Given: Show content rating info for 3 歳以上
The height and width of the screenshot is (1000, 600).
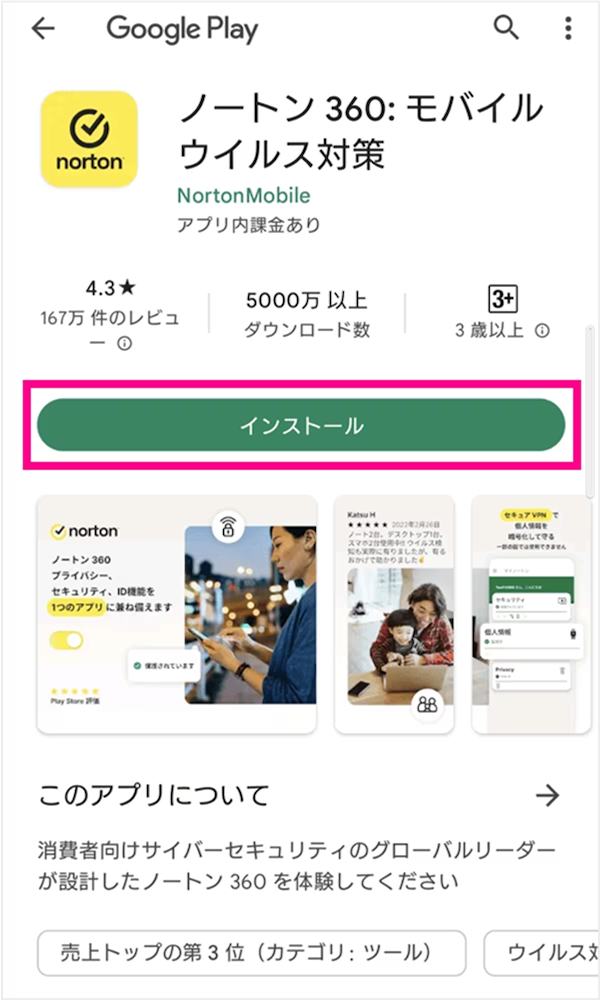Looking at the screenshot, I should [542, 331].
